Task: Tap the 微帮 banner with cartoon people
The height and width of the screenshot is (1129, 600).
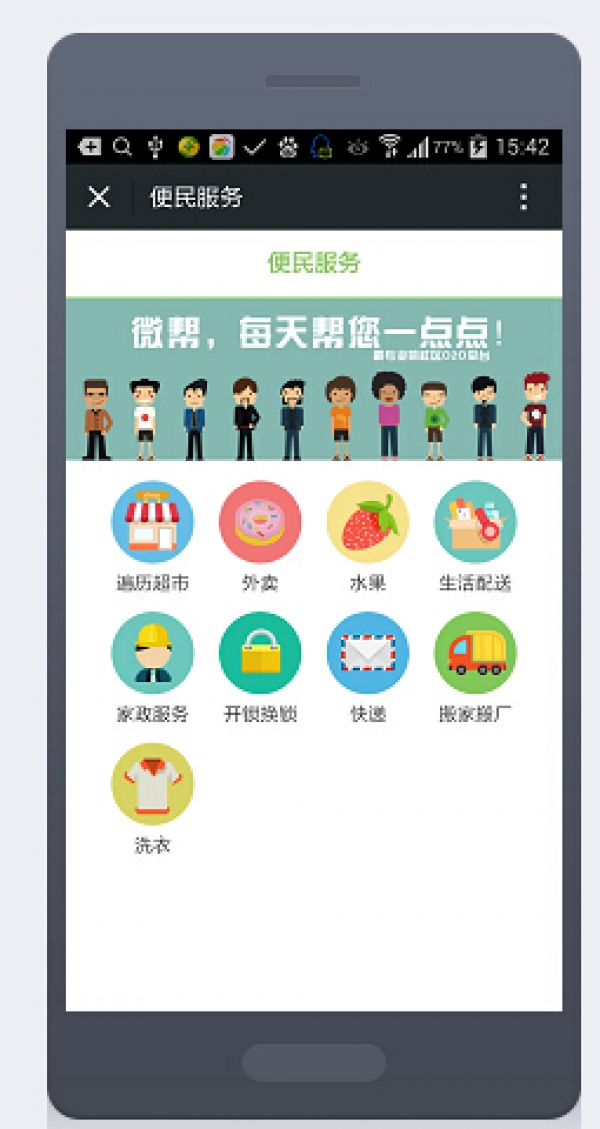Action: [313, 379]
